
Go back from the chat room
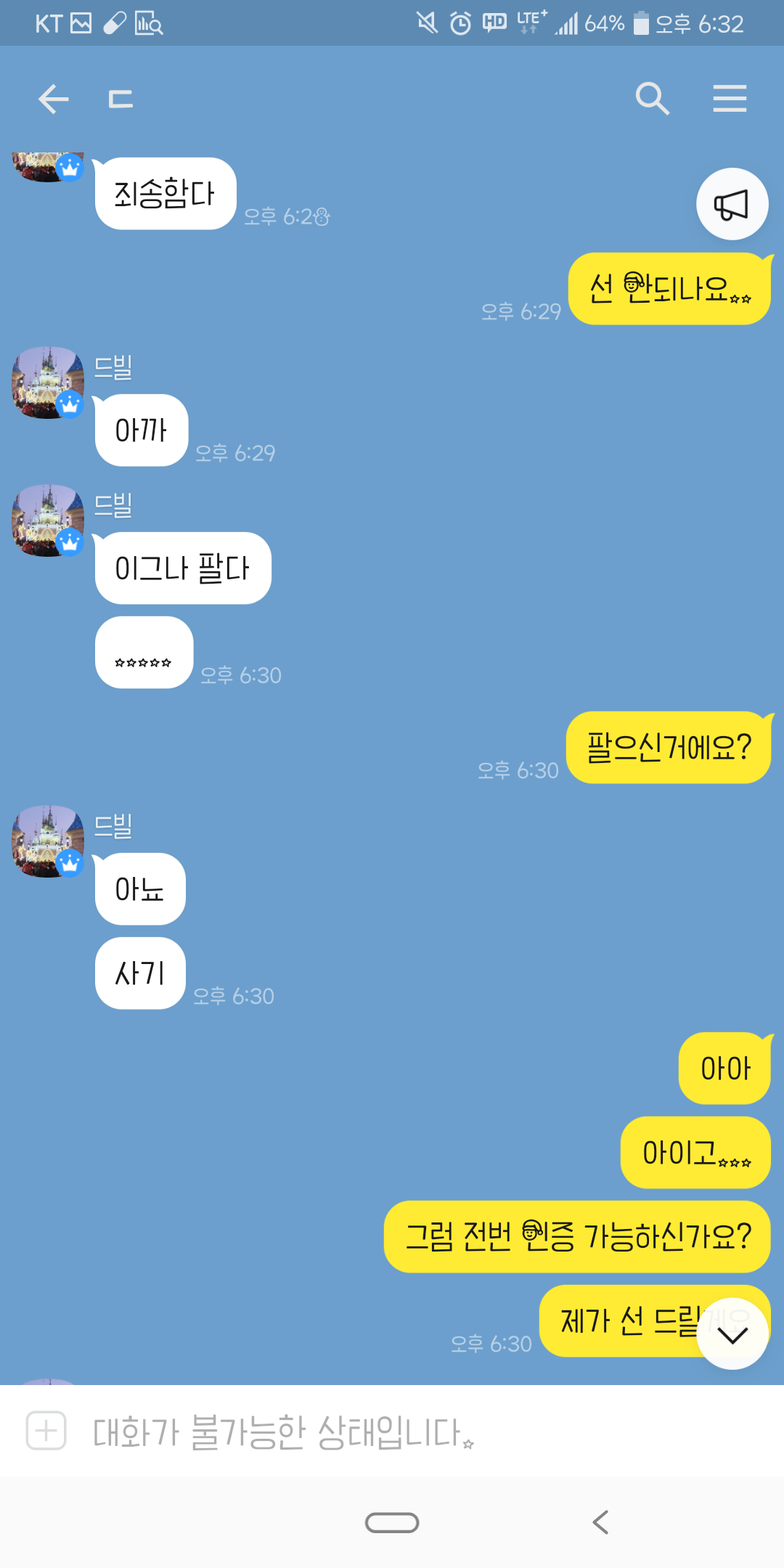53,99
